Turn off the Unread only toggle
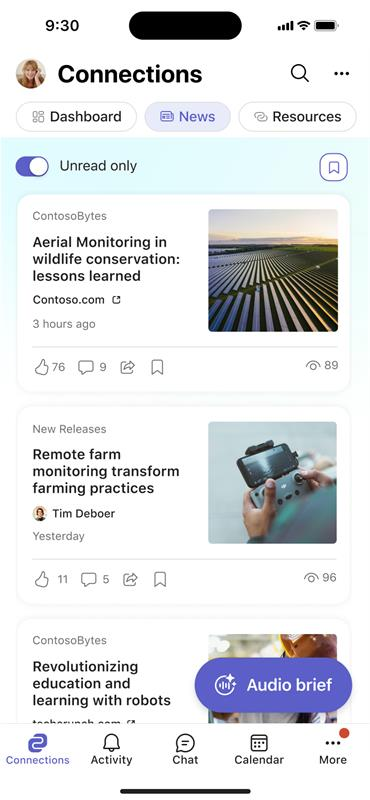The image size is (370, 800). (x=32, y=166)
